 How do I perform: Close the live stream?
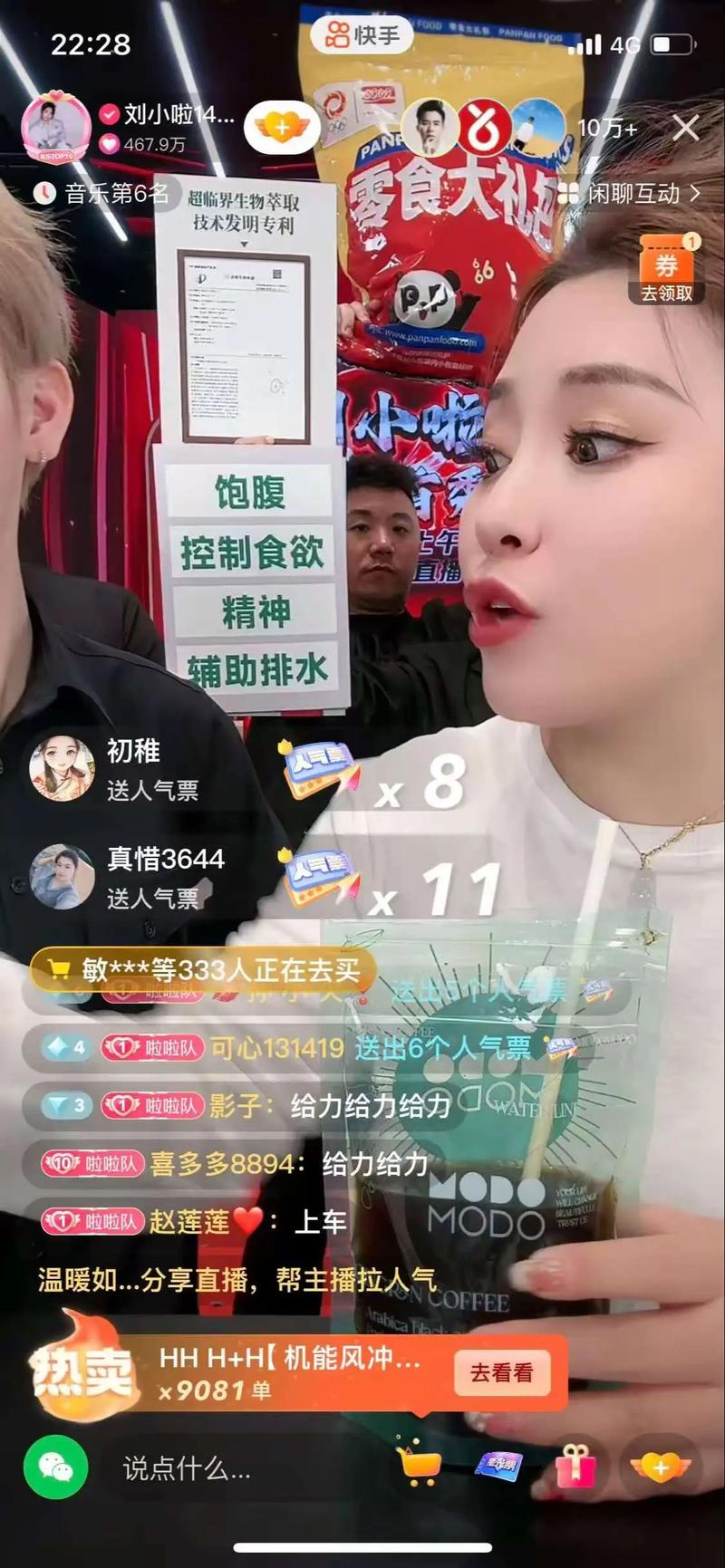point(685,129)
